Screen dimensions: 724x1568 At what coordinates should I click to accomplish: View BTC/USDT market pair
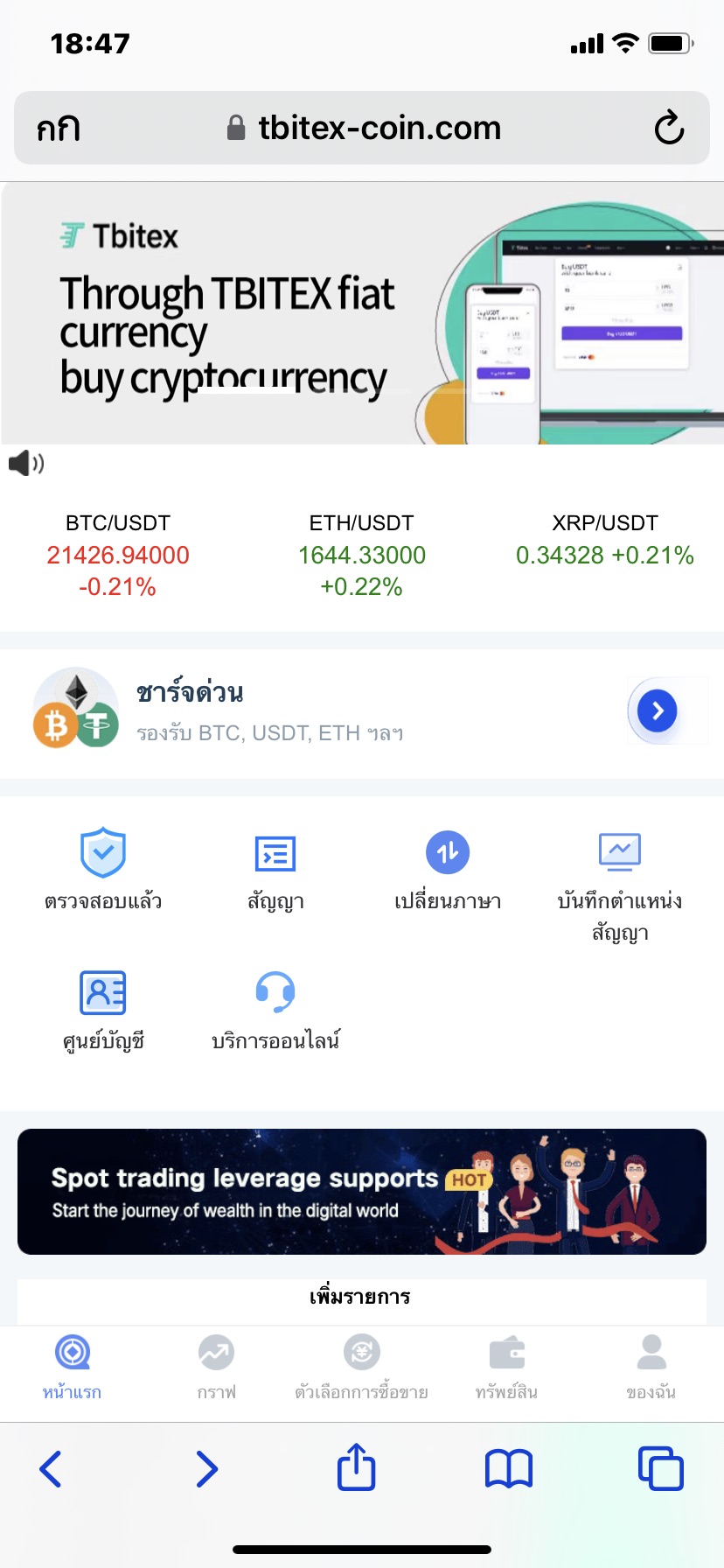pyautogui.click(x=118, y=555)
